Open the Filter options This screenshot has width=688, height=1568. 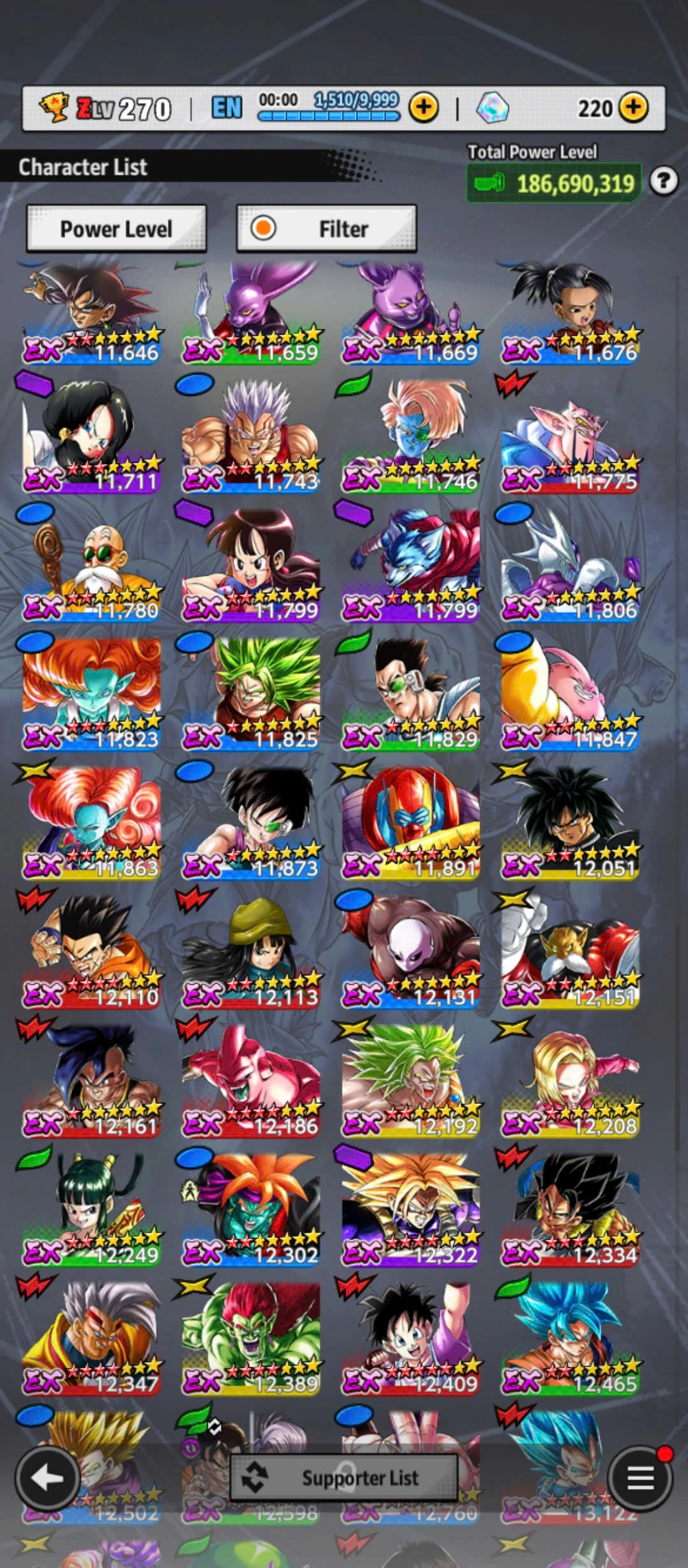pyautogui.click(x=326, y=229)
